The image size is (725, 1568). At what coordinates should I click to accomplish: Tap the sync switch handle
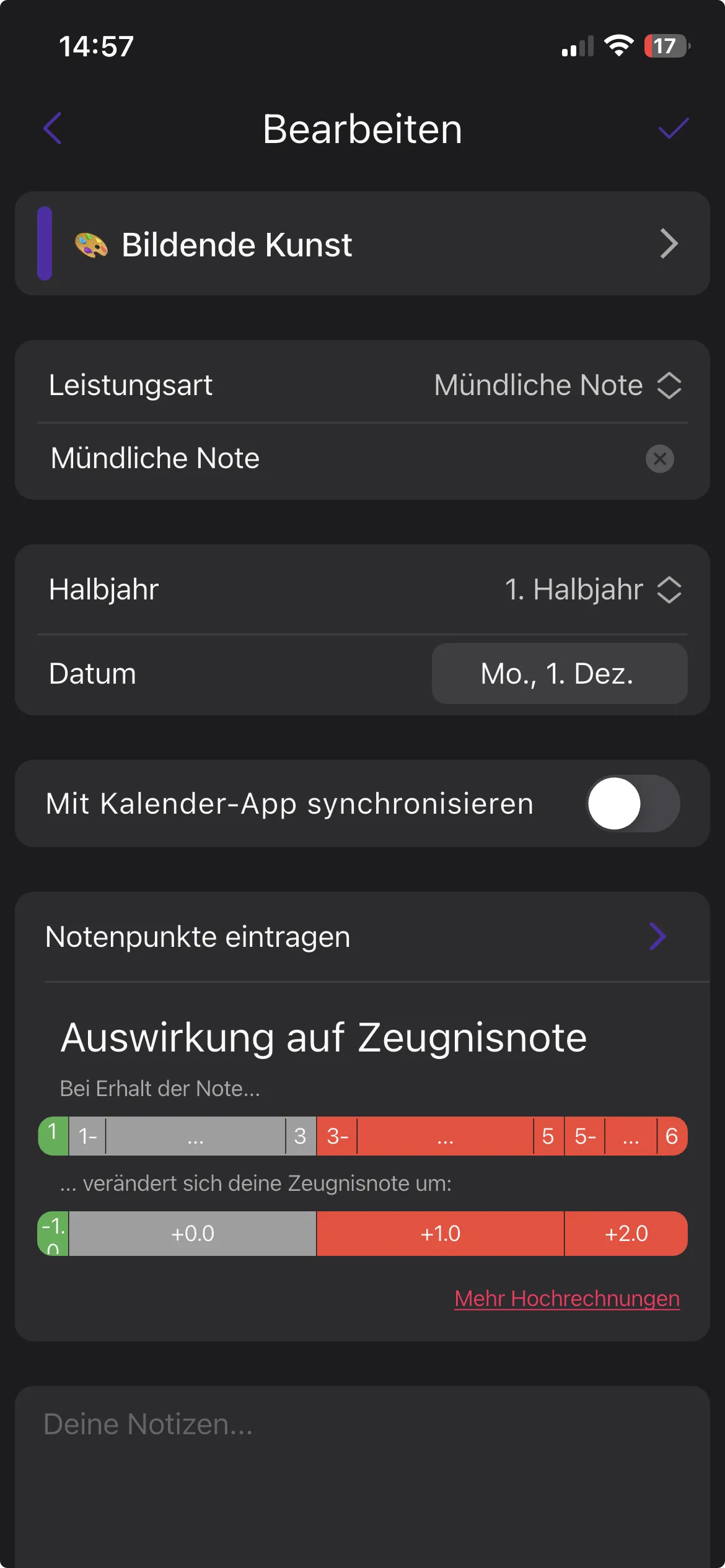pyautogui.click(x=616, y=803)
